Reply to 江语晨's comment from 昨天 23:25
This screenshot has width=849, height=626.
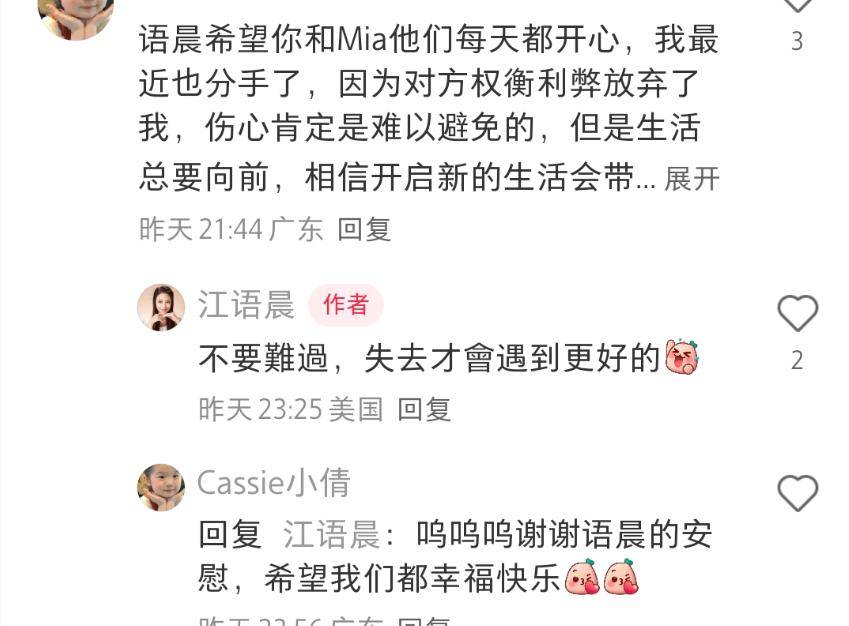(424, 409)
